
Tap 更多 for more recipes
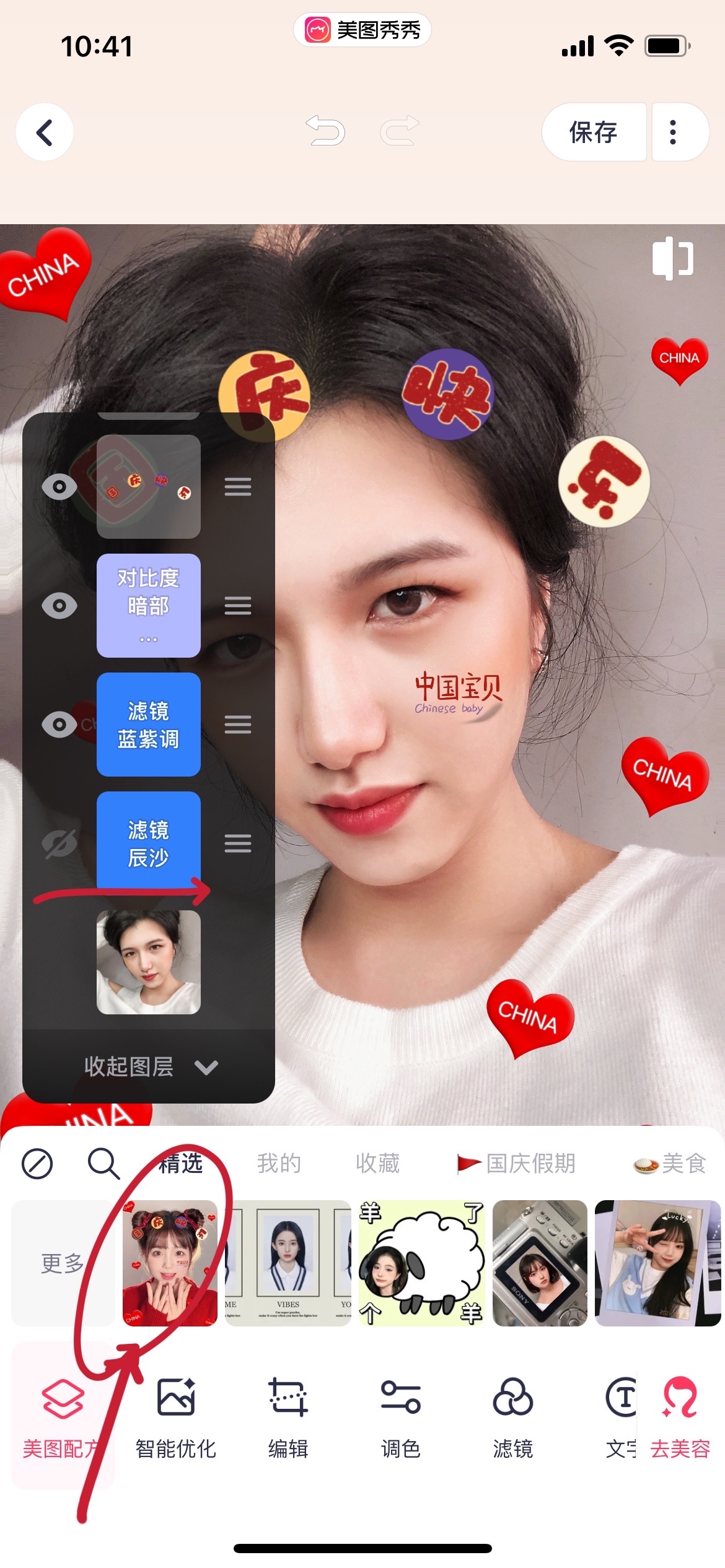pos(62,1263)
